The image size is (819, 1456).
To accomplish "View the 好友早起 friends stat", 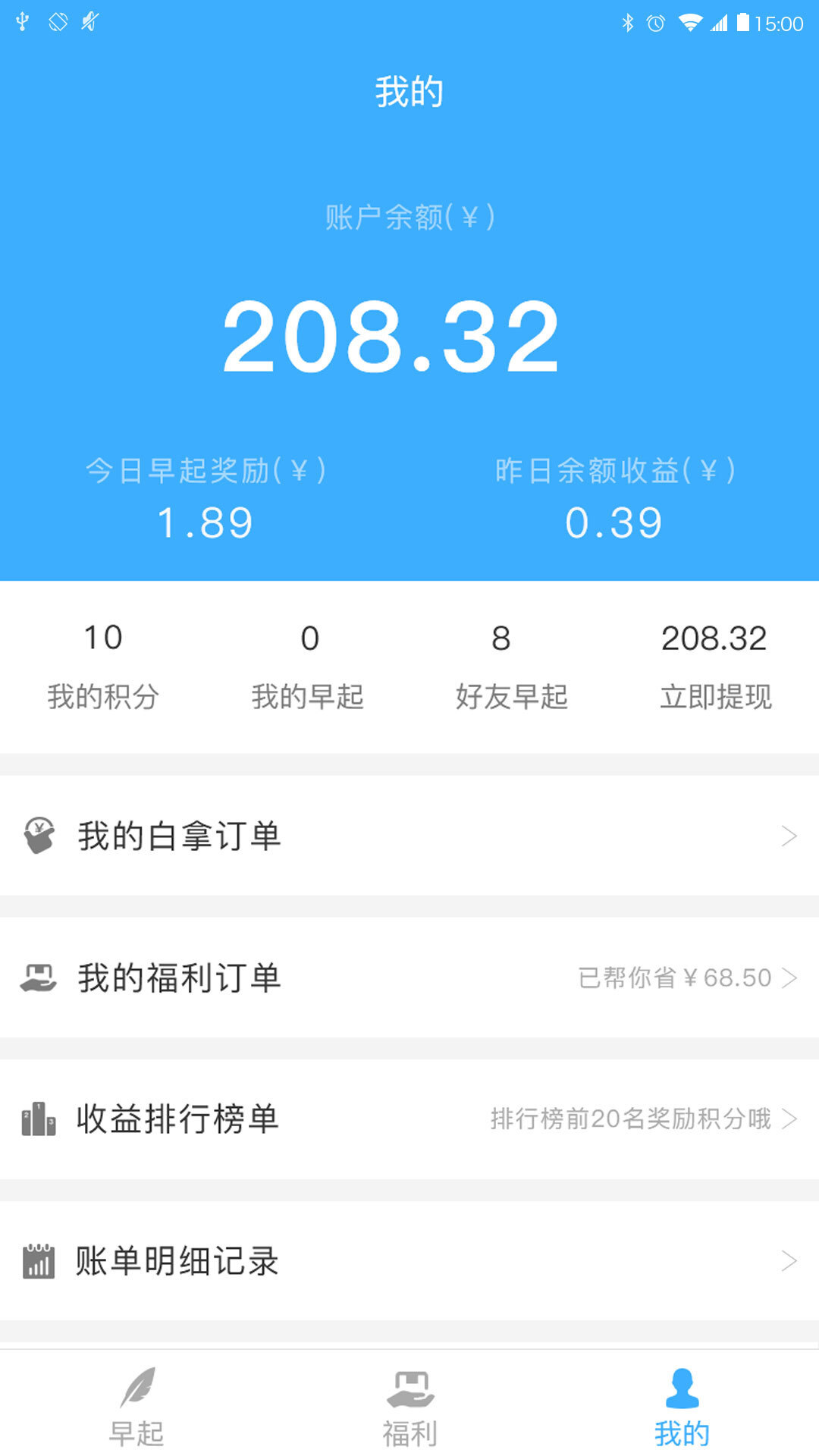I will [x=512, y=667].
